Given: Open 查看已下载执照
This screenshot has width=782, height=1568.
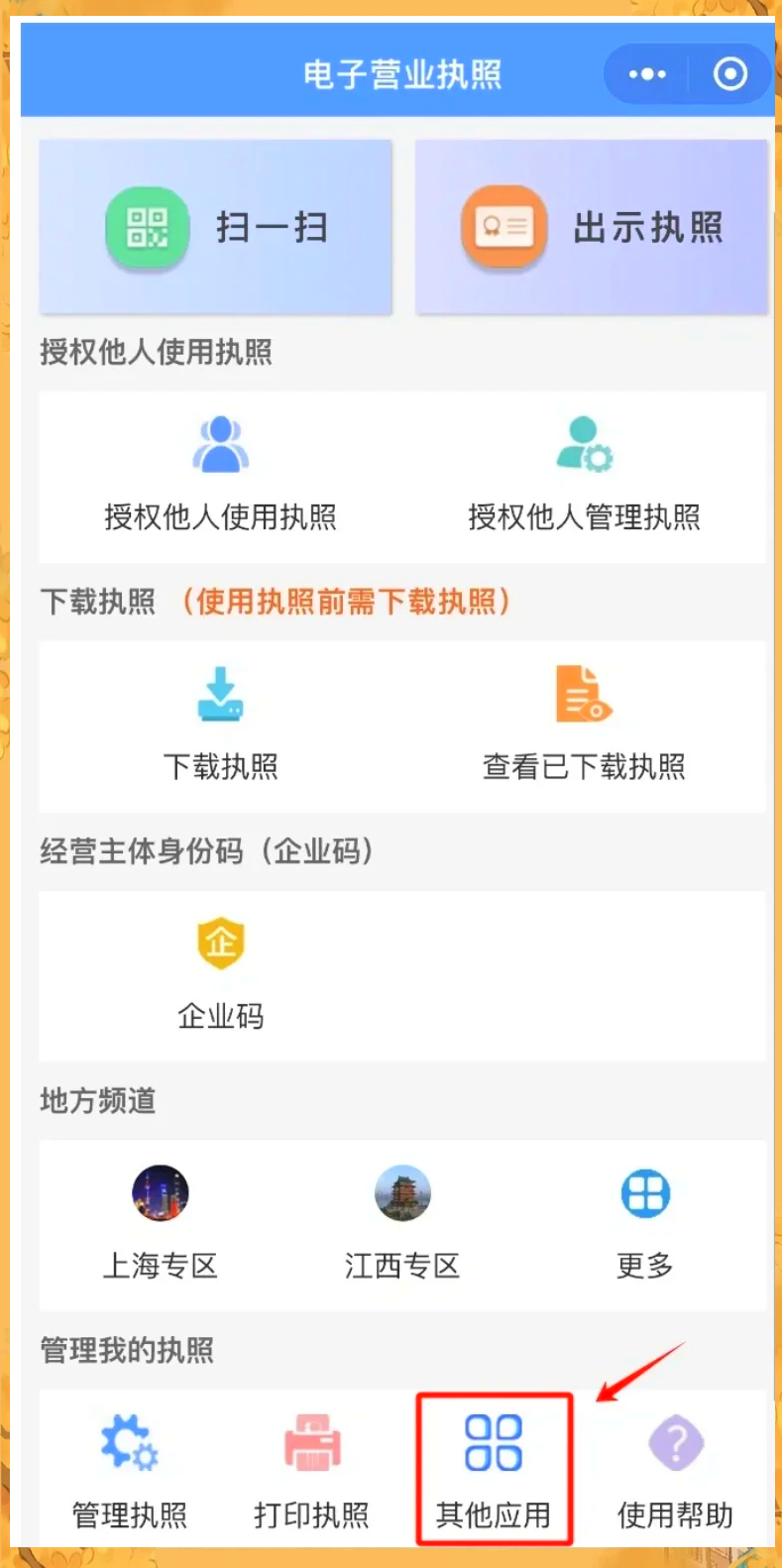Looking at the screenshot, I should coord(584,726).
